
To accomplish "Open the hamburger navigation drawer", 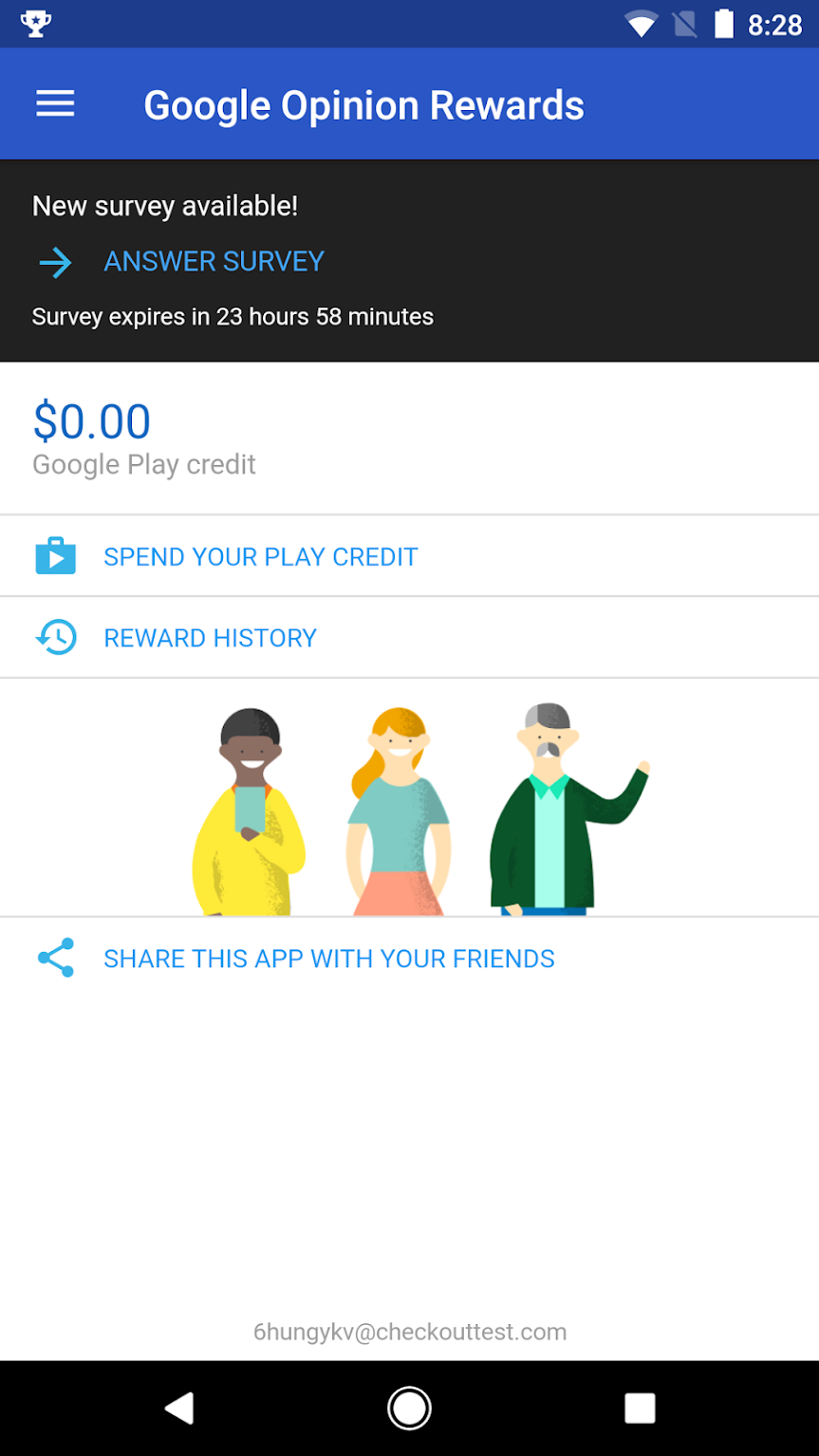I will [x=55, y=104].
